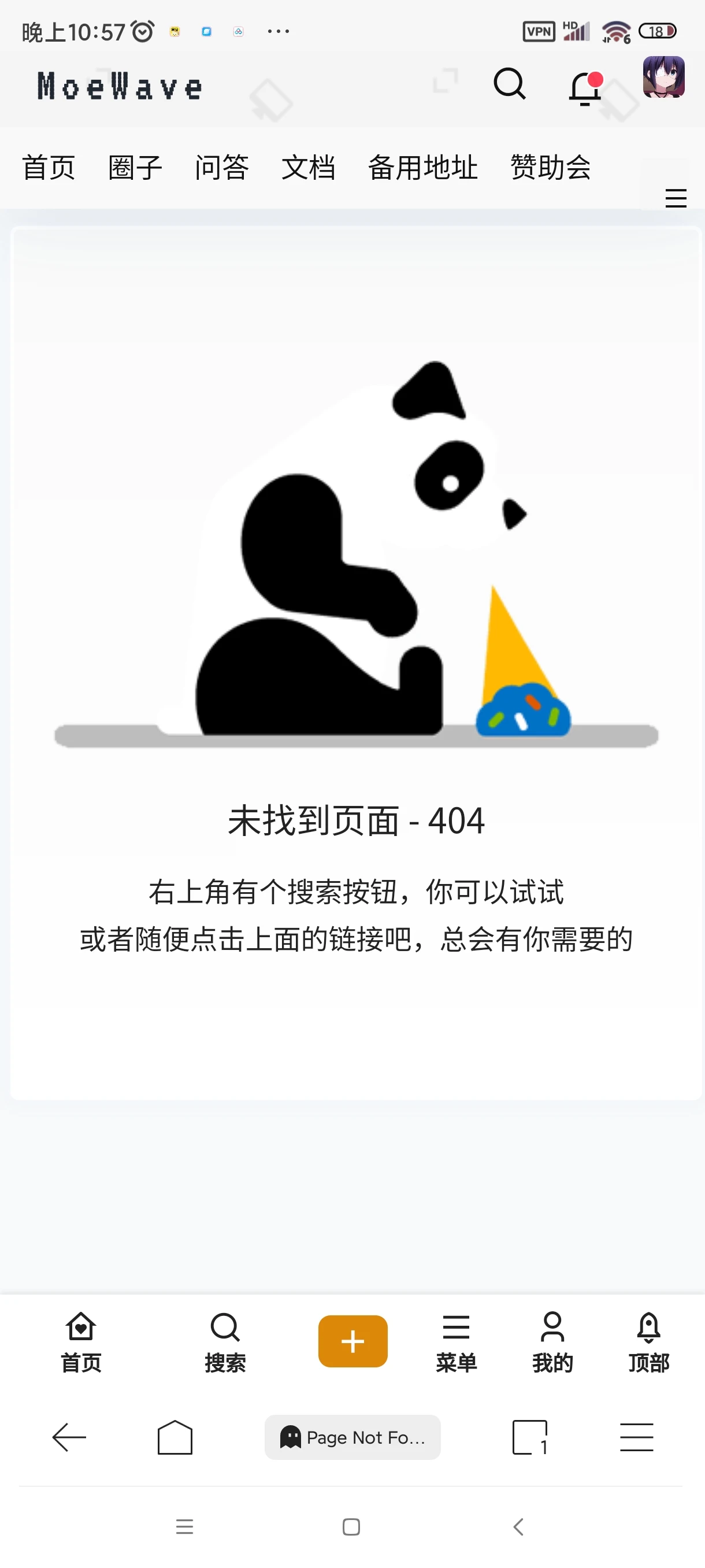The height and width of the screenshot is (1568, 705).
Task: Open the 圈子 section
Action: point(135,168)
